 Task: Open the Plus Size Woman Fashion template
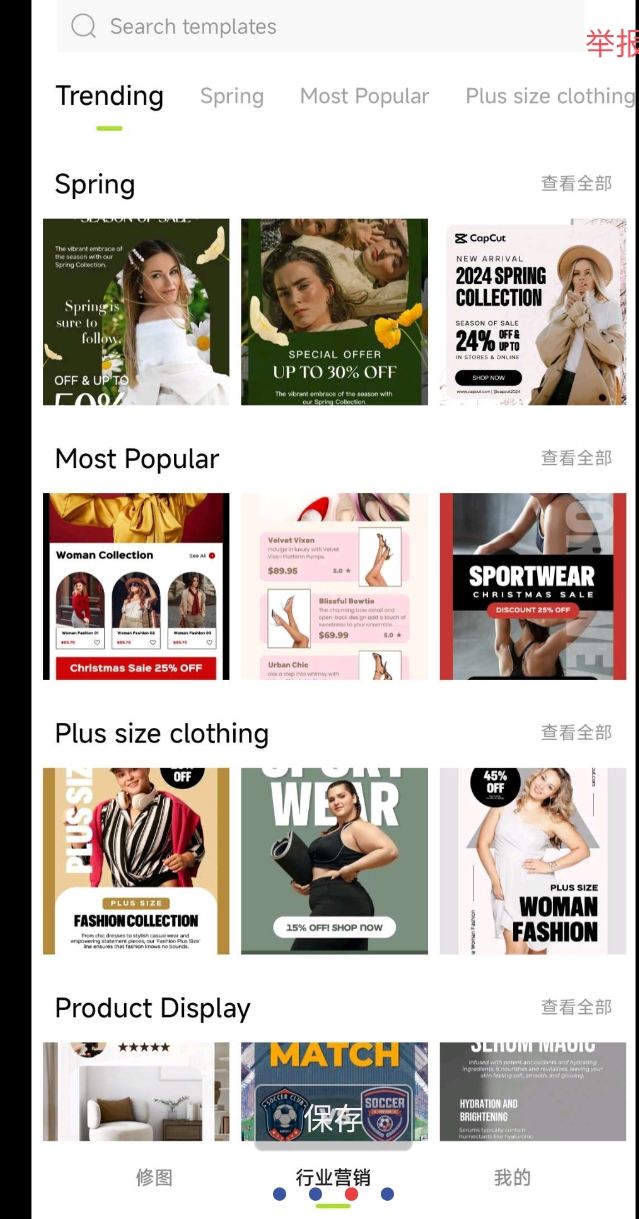(x=533, y=861)
